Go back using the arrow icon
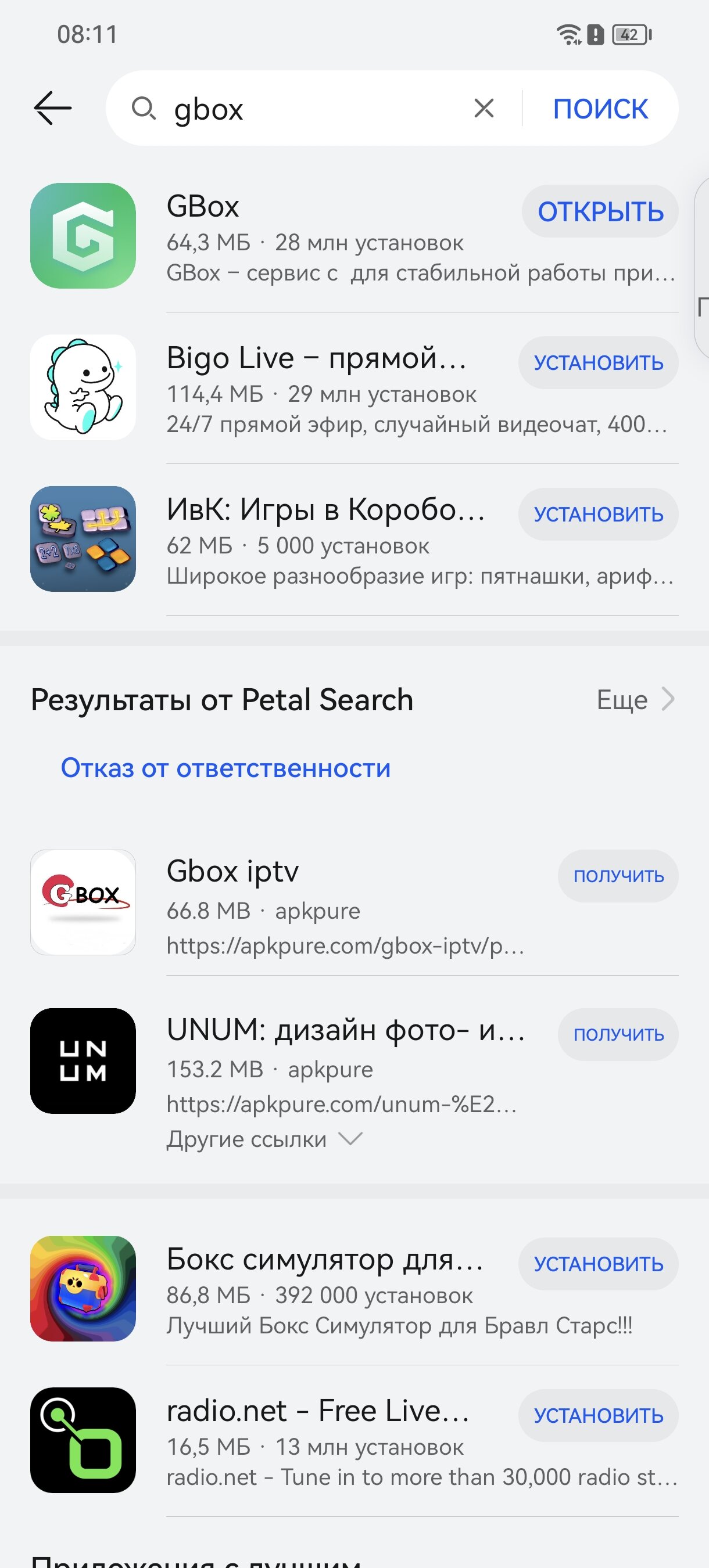The width and height of the screenshot is (709, 1568). 53,109
